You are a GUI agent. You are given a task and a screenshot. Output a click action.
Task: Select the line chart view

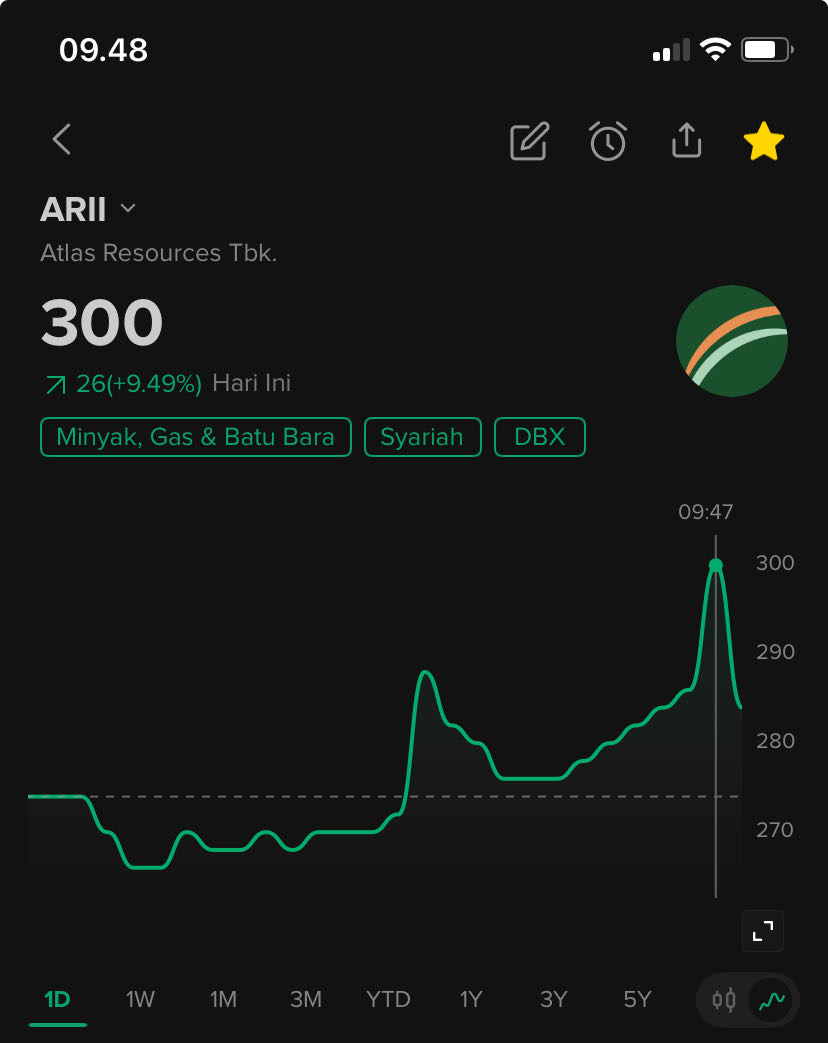pos(771,999)
